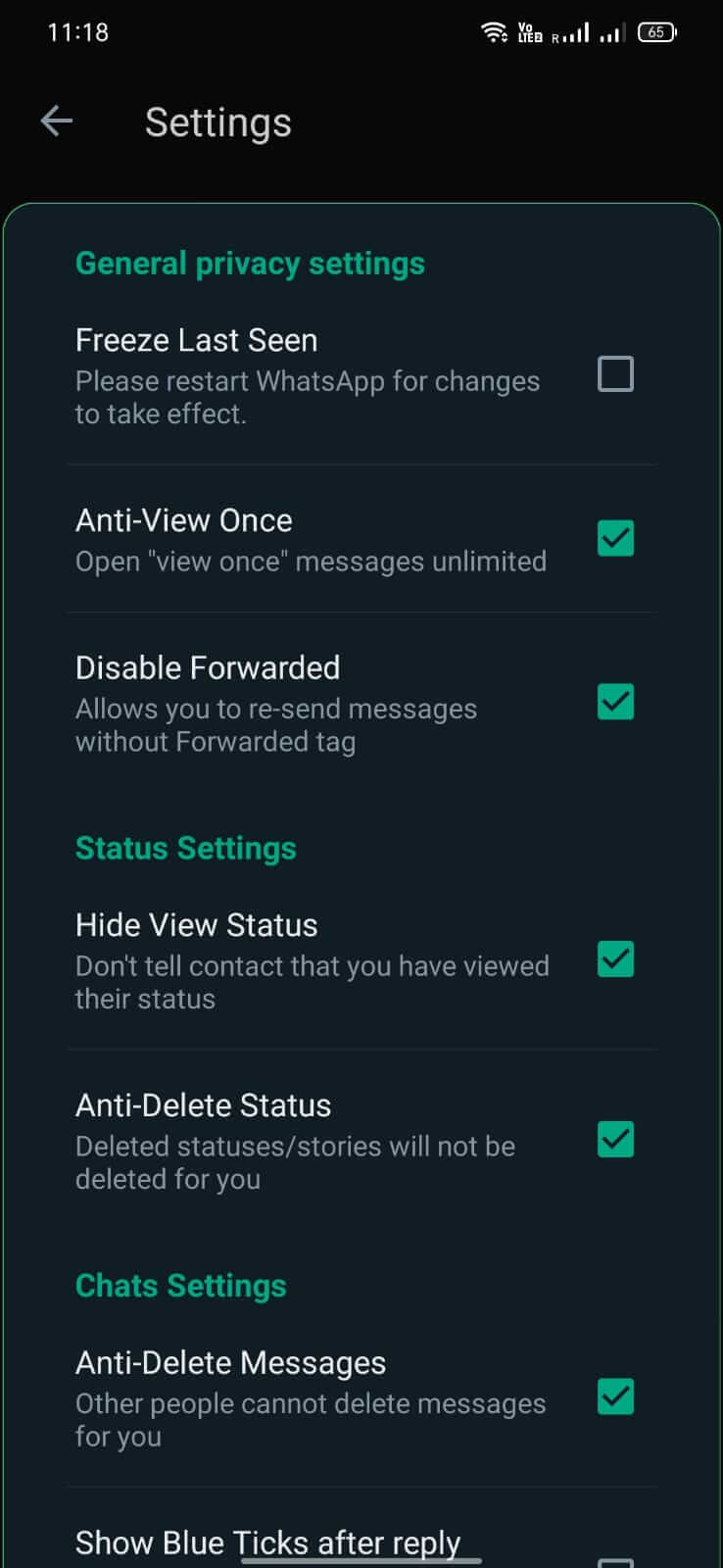Uncheck Hide View Status
Image resolution: width=723 pixels, height=1568 pixels.
(x=615, y=959)
